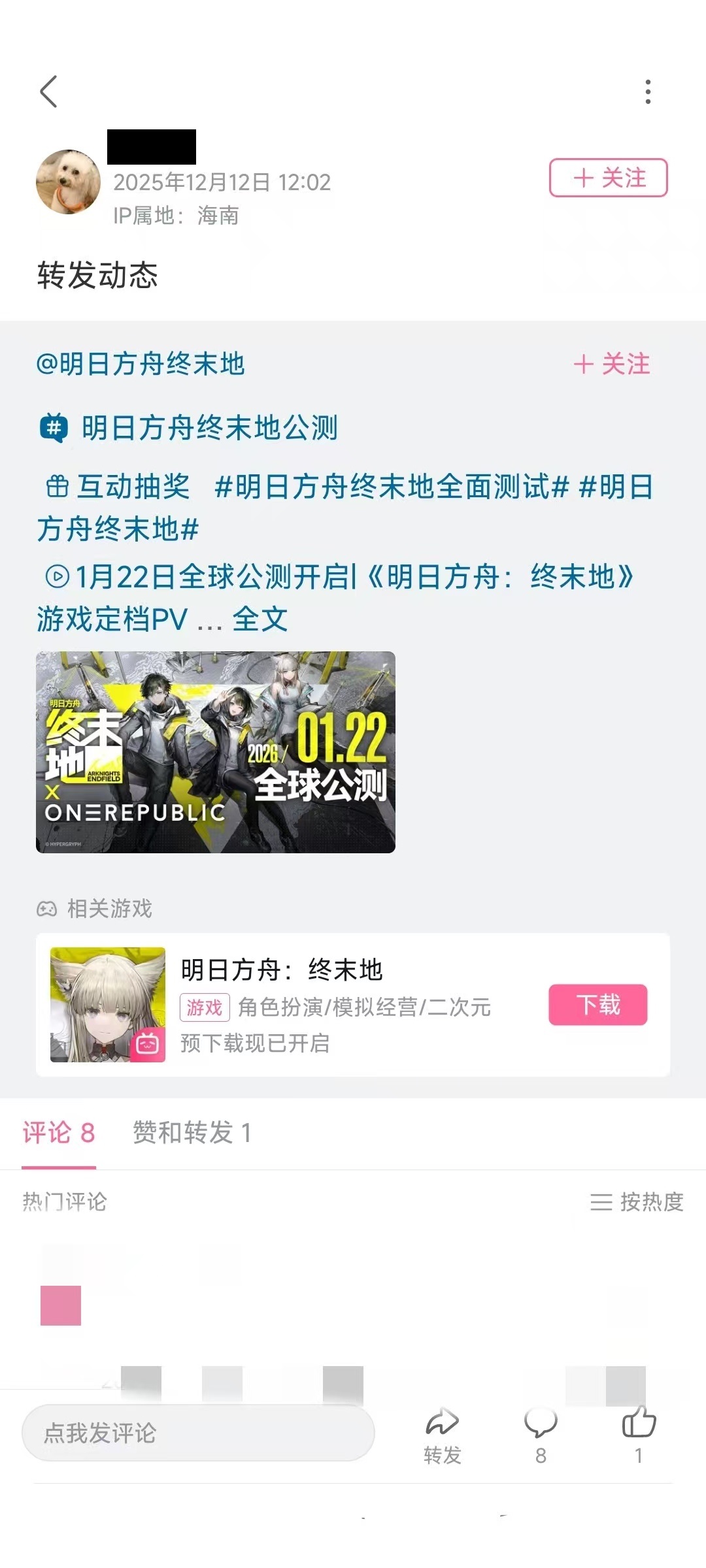Screen dimensions: 706x1568
Task: Select the 评论 8 tab
Action: pyautogui.click(x=59, y=1133)
